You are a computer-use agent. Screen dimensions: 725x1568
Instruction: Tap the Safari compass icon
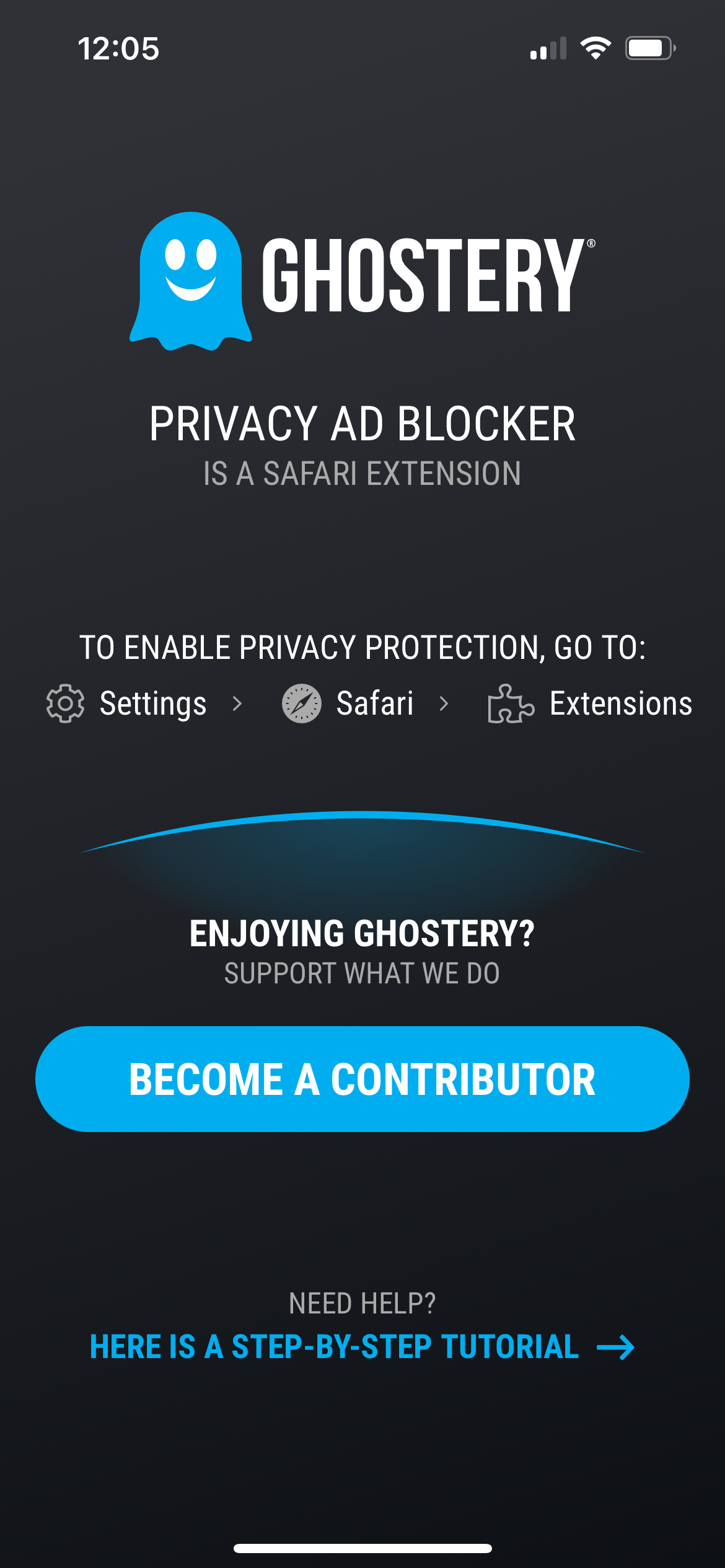point(302,703)
